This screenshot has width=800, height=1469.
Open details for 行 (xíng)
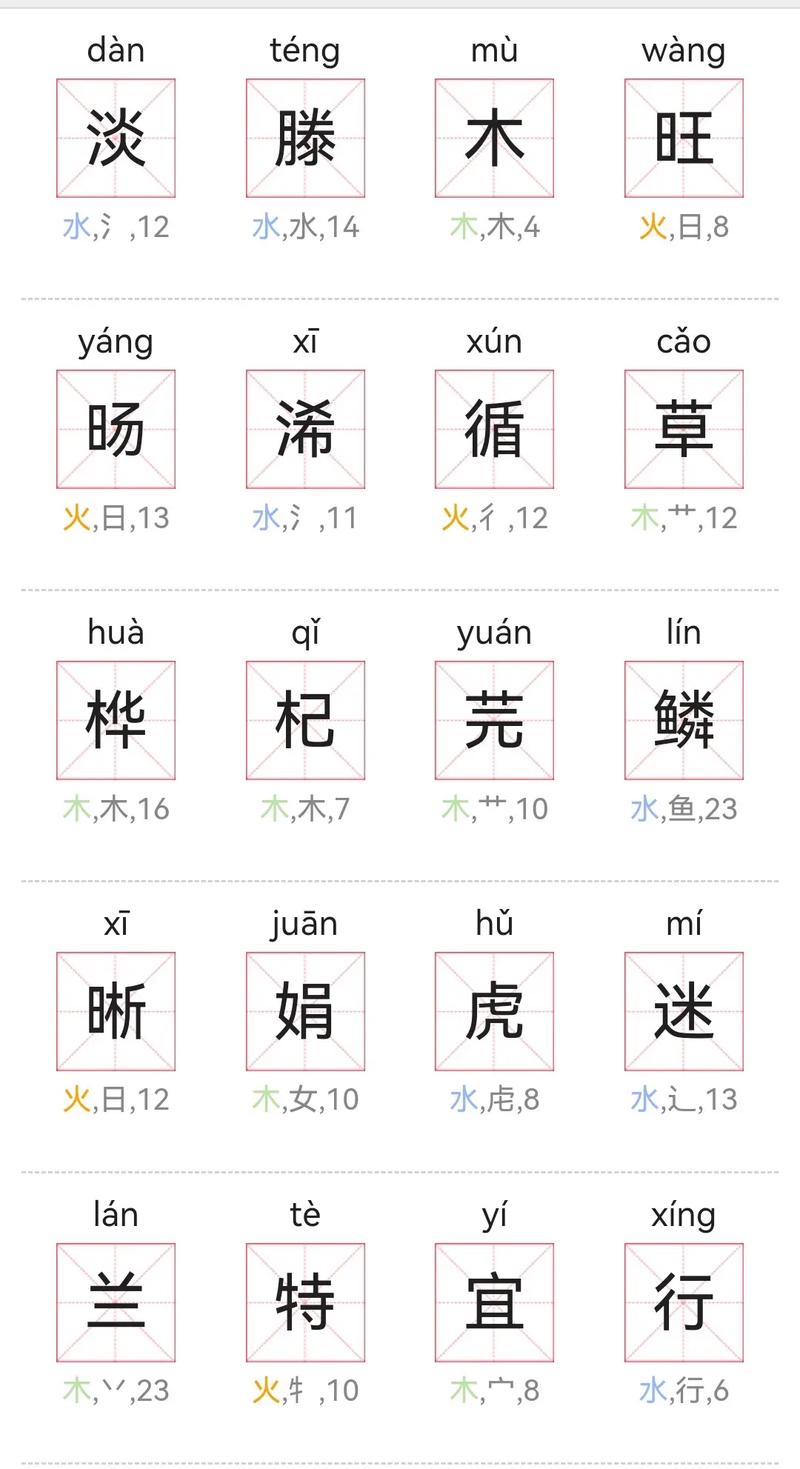click(684, 1302)
